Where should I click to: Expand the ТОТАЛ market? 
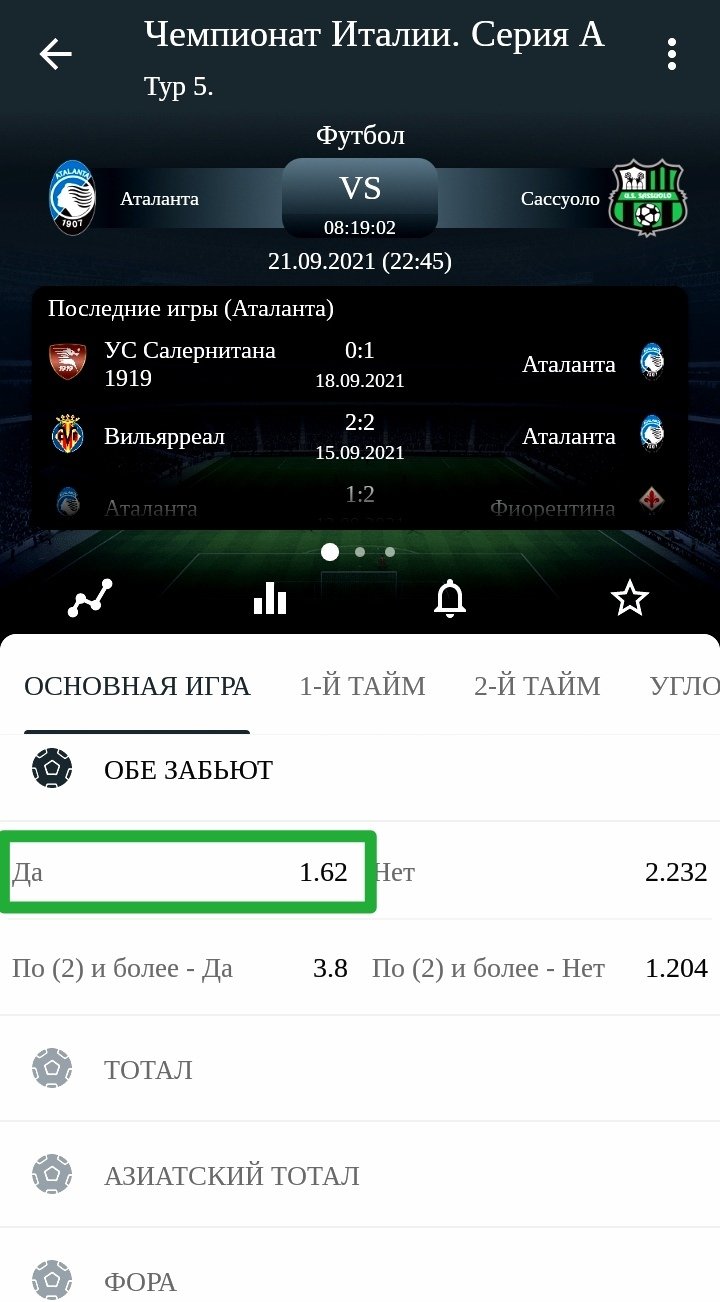coord(148,1070)
